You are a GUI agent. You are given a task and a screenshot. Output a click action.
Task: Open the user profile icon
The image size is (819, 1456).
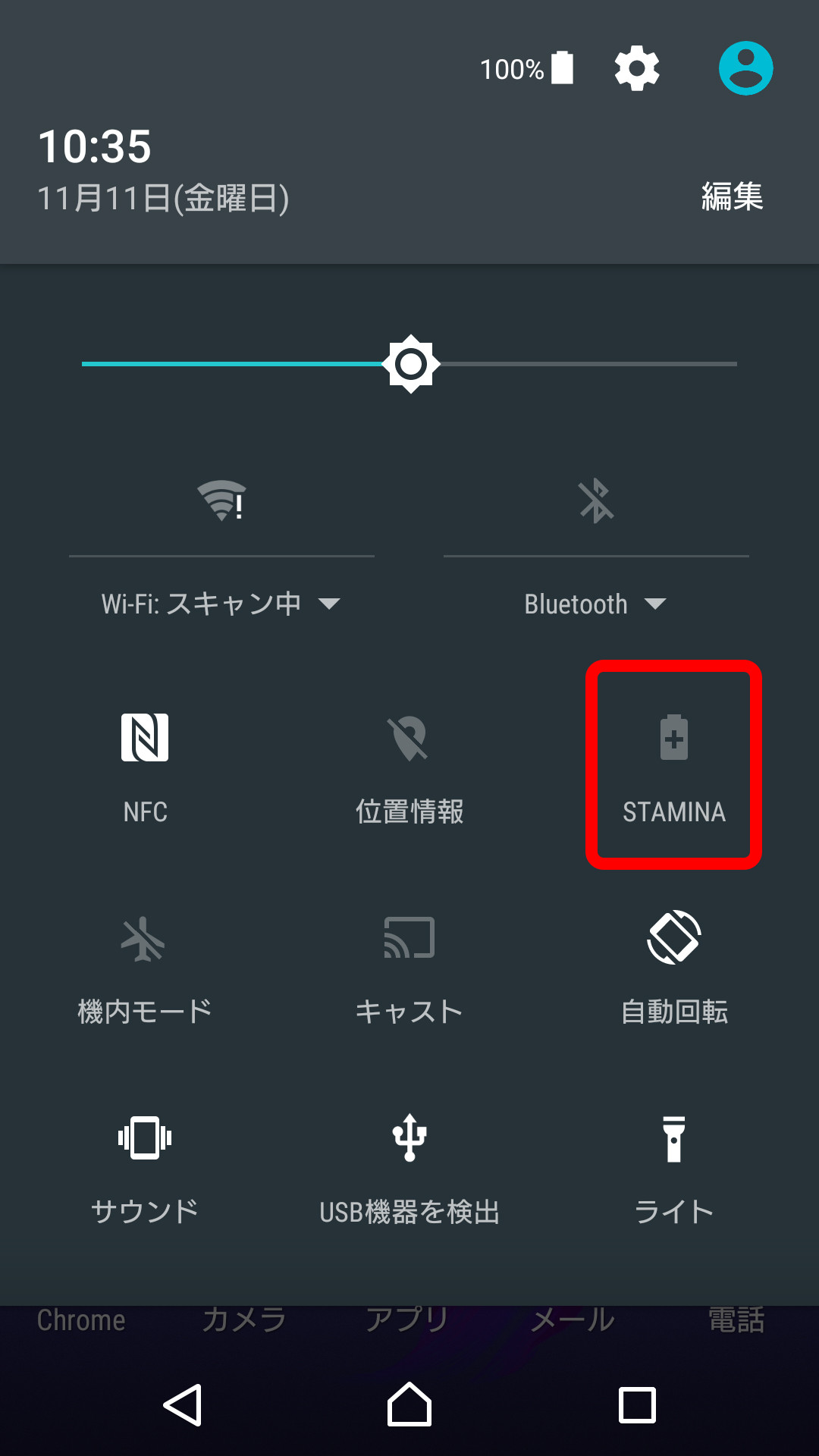click(745, 68)
